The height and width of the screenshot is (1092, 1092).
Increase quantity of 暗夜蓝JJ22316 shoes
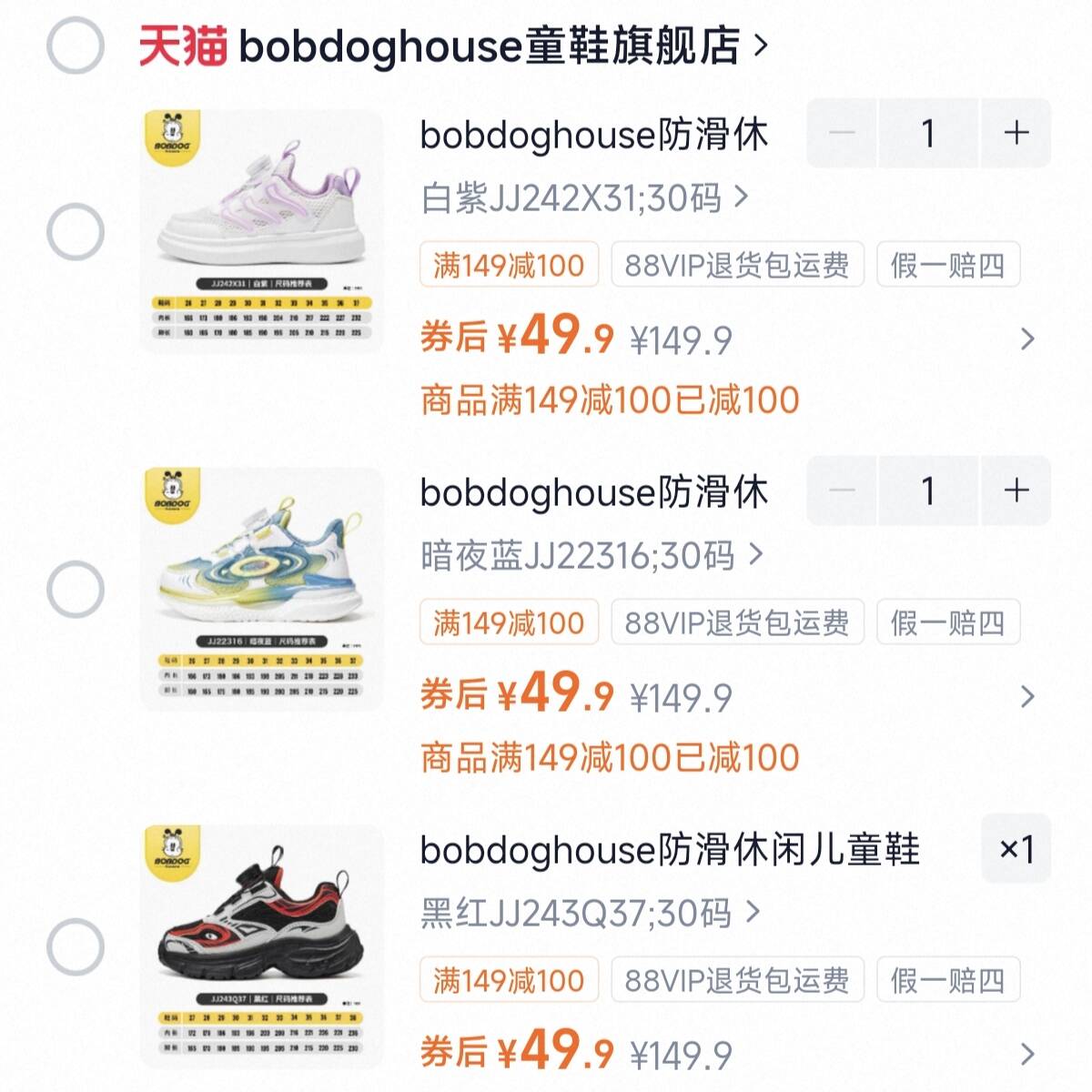pos(1016,491)
